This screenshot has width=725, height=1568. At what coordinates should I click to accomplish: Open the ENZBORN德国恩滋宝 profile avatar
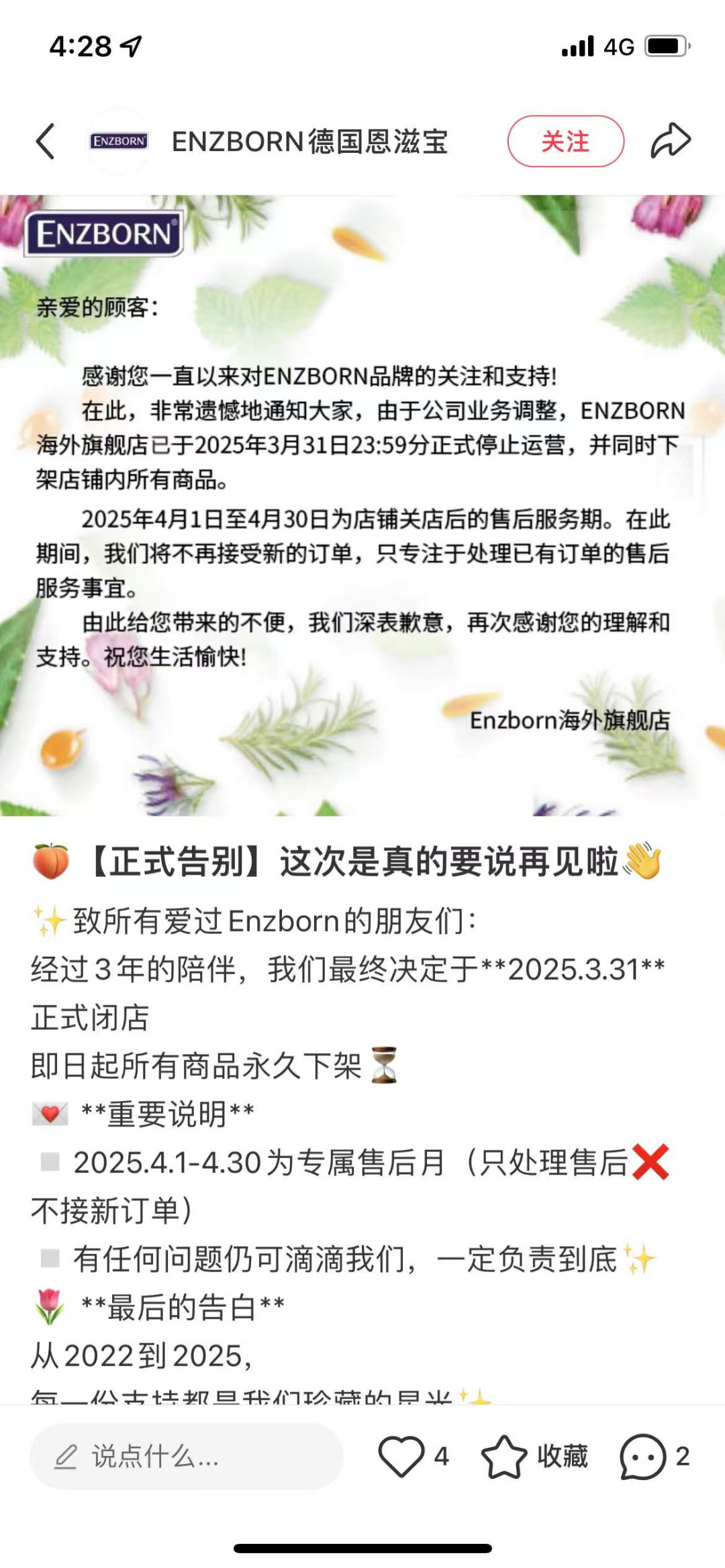119,142
